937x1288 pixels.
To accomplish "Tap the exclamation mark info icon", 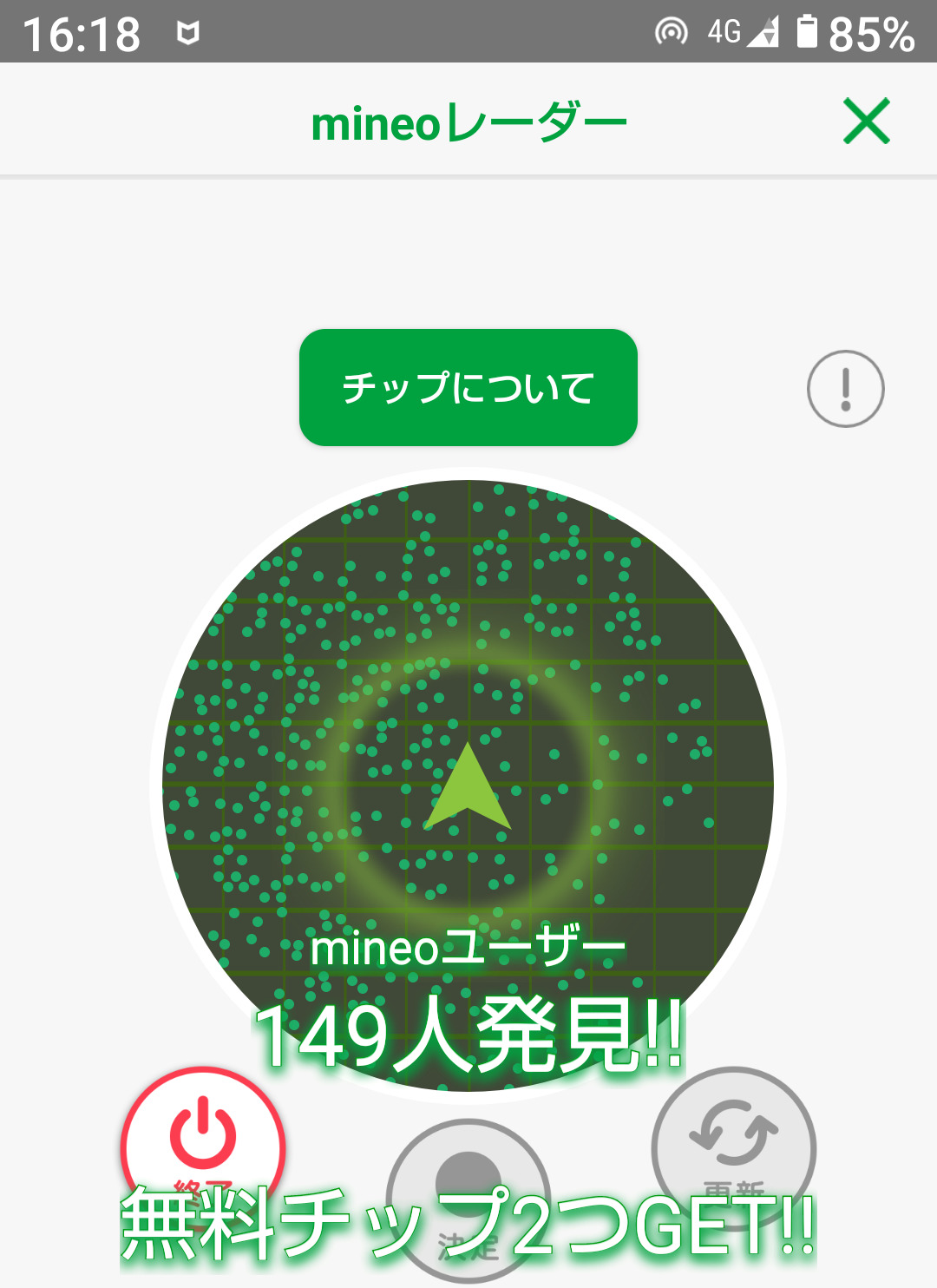I will pyautogui.click(x=845, y=389).
